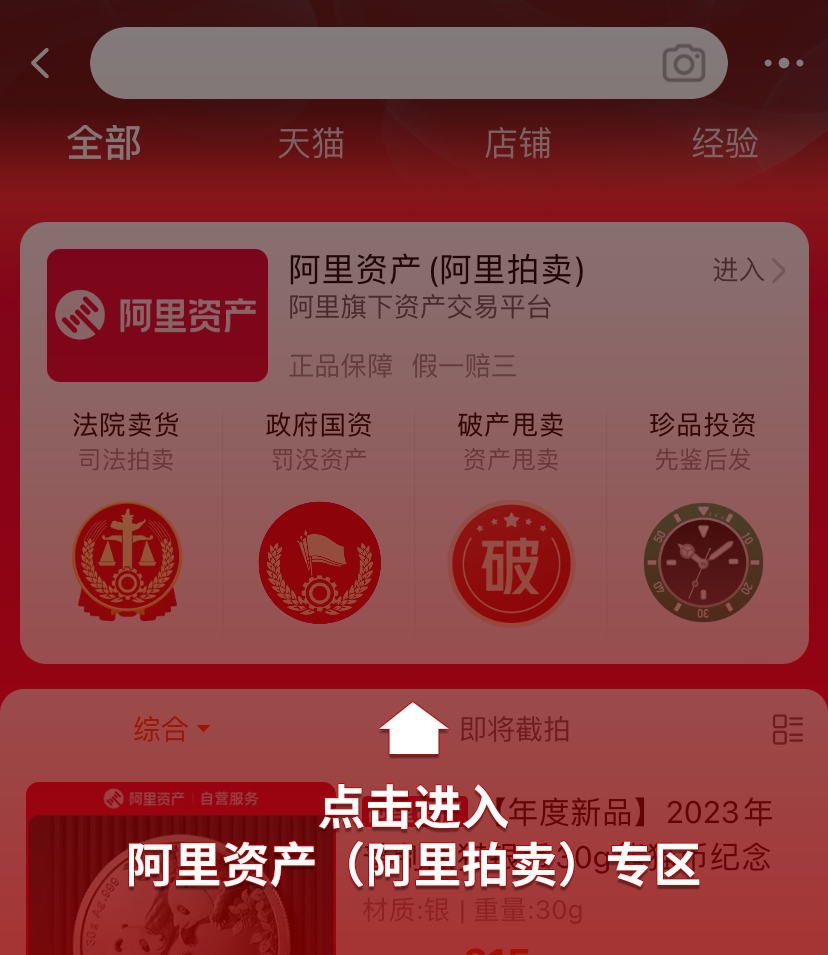
Task: Open 政府国资 罚没资产 category
Action: (319, 520)
